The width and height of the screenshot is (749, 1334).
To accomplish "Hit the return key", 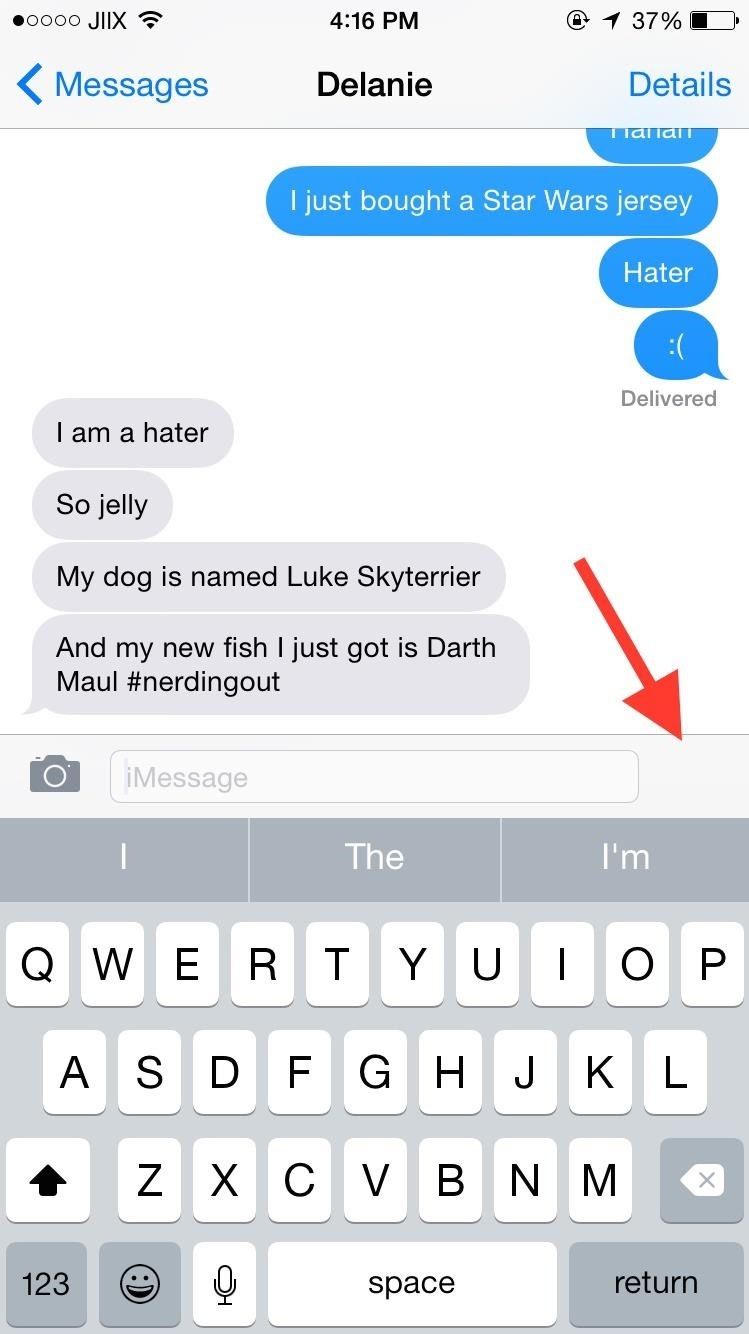I will [x=655, y=1284].
